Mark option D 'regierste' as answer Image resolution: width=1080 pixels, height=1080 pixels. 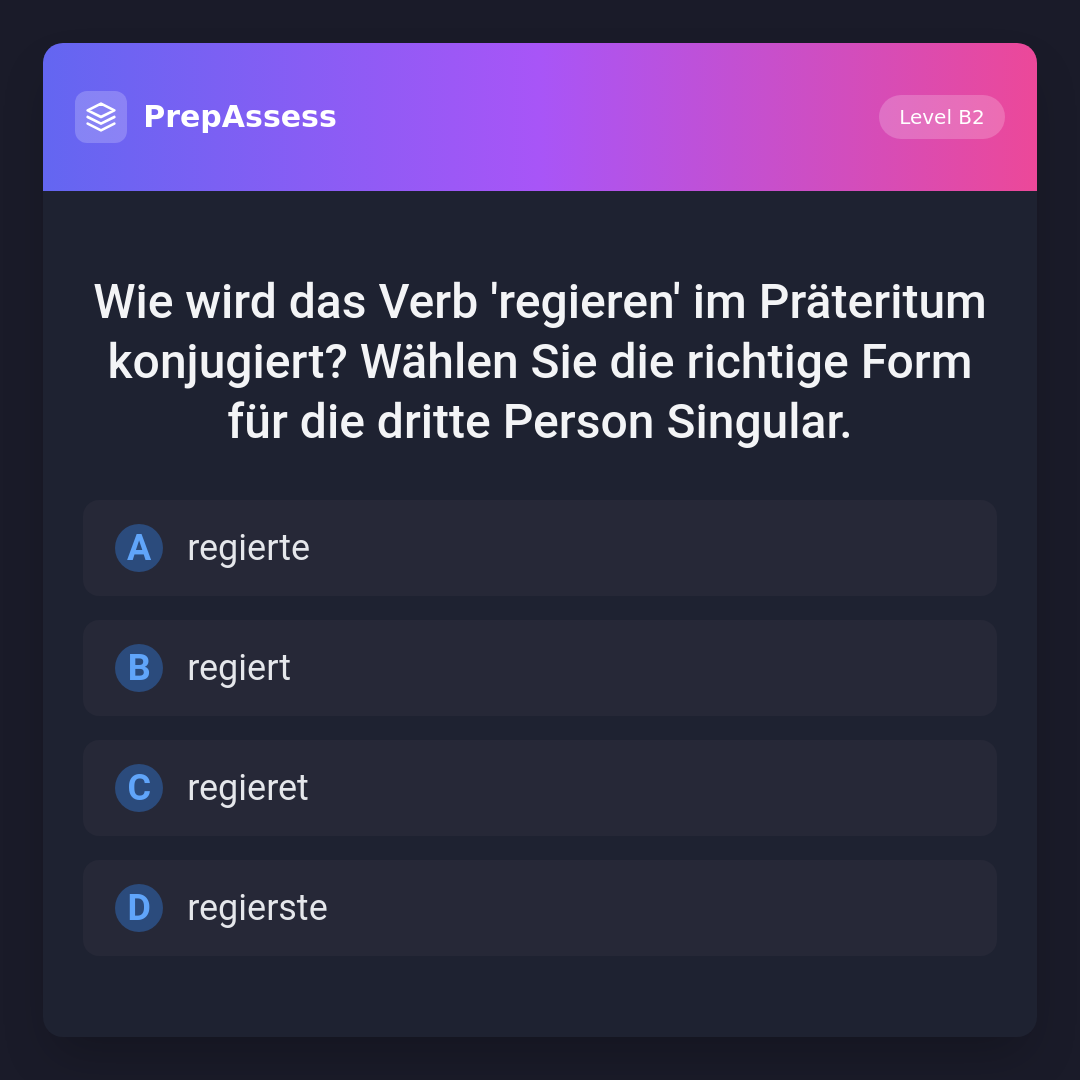pos(540,908)
